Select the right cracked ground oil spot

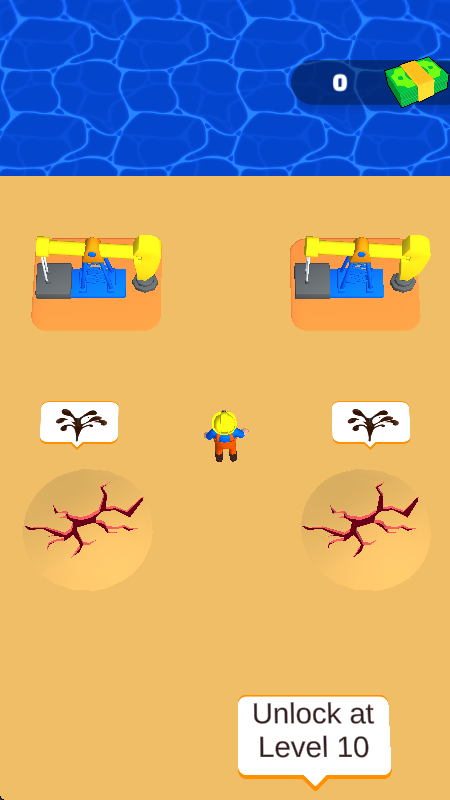[x=366, y=530]
